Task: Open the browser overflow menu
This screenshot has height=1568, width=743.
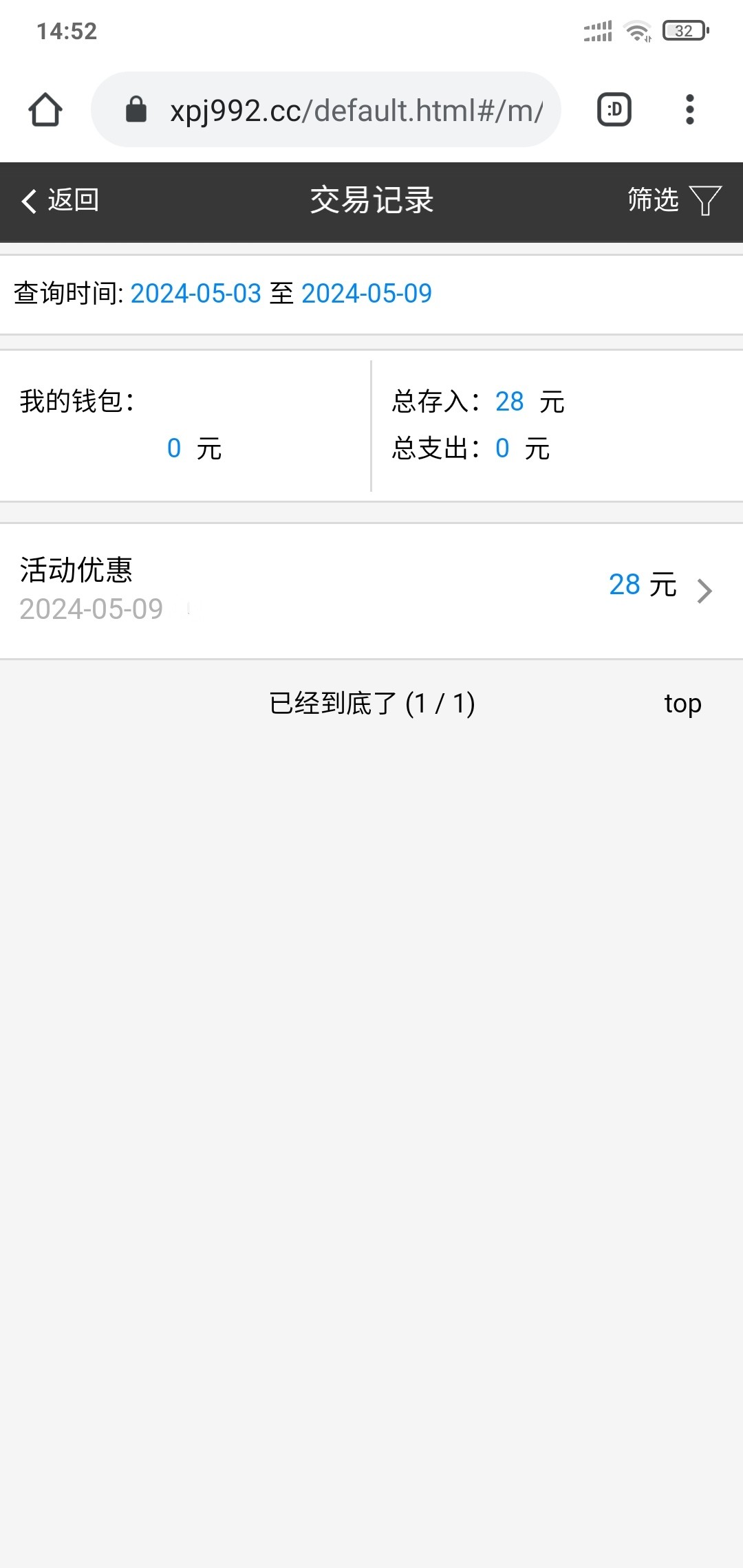Action: [x=690, y=110]
